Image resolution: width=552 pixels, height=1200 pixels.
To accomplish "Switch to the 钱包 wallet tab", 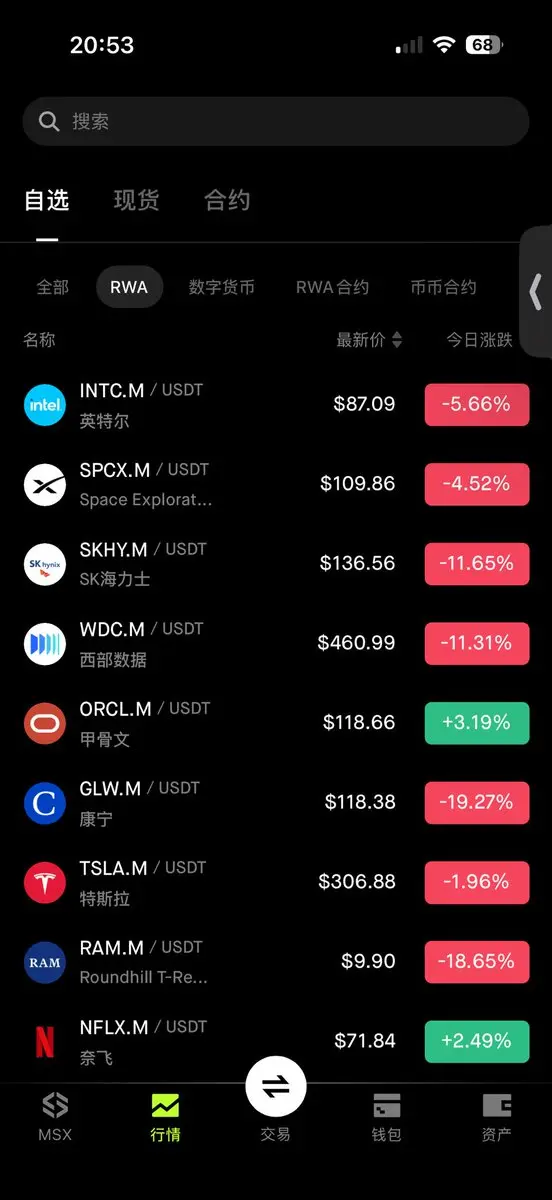I will [x=386, y=1117].
